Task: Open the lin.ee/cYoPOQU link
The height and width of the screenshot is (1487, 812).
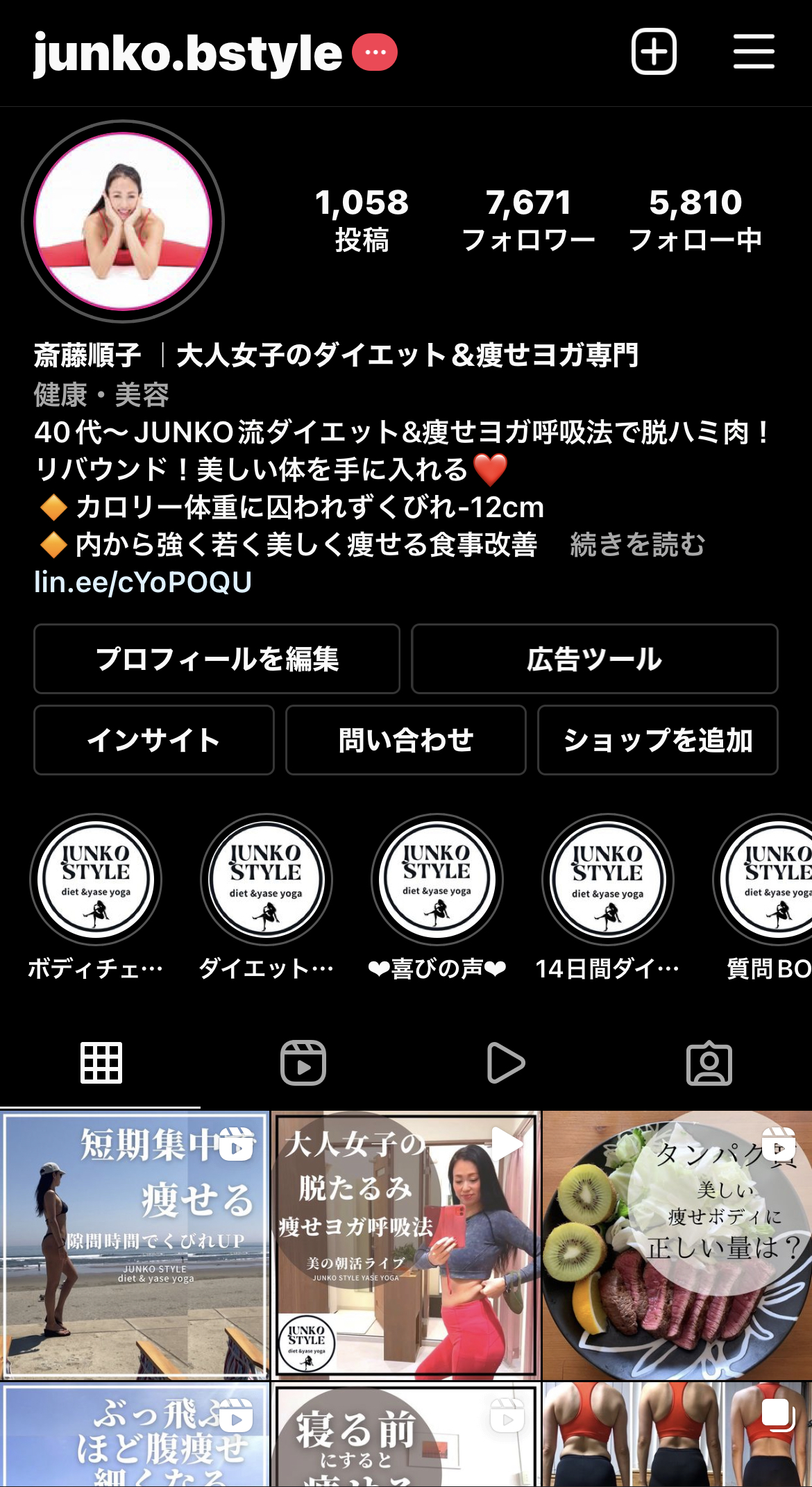Action: (x=143, y=582)
